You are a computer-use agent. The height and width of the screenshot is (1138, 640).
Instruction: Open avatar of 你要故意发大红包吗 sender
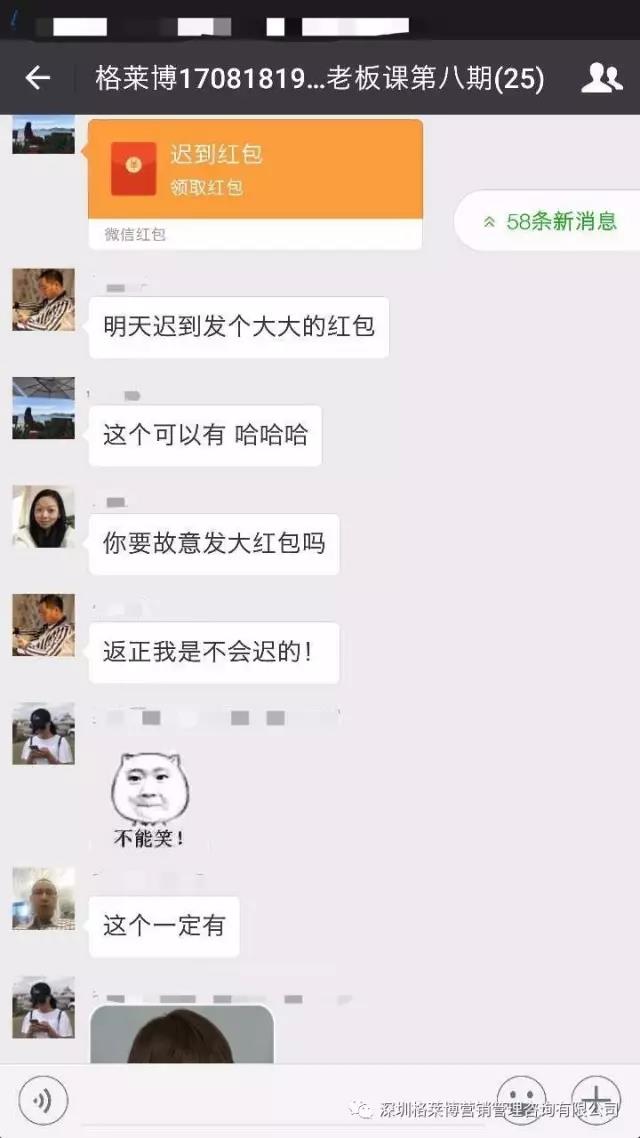tap(43, 516)
